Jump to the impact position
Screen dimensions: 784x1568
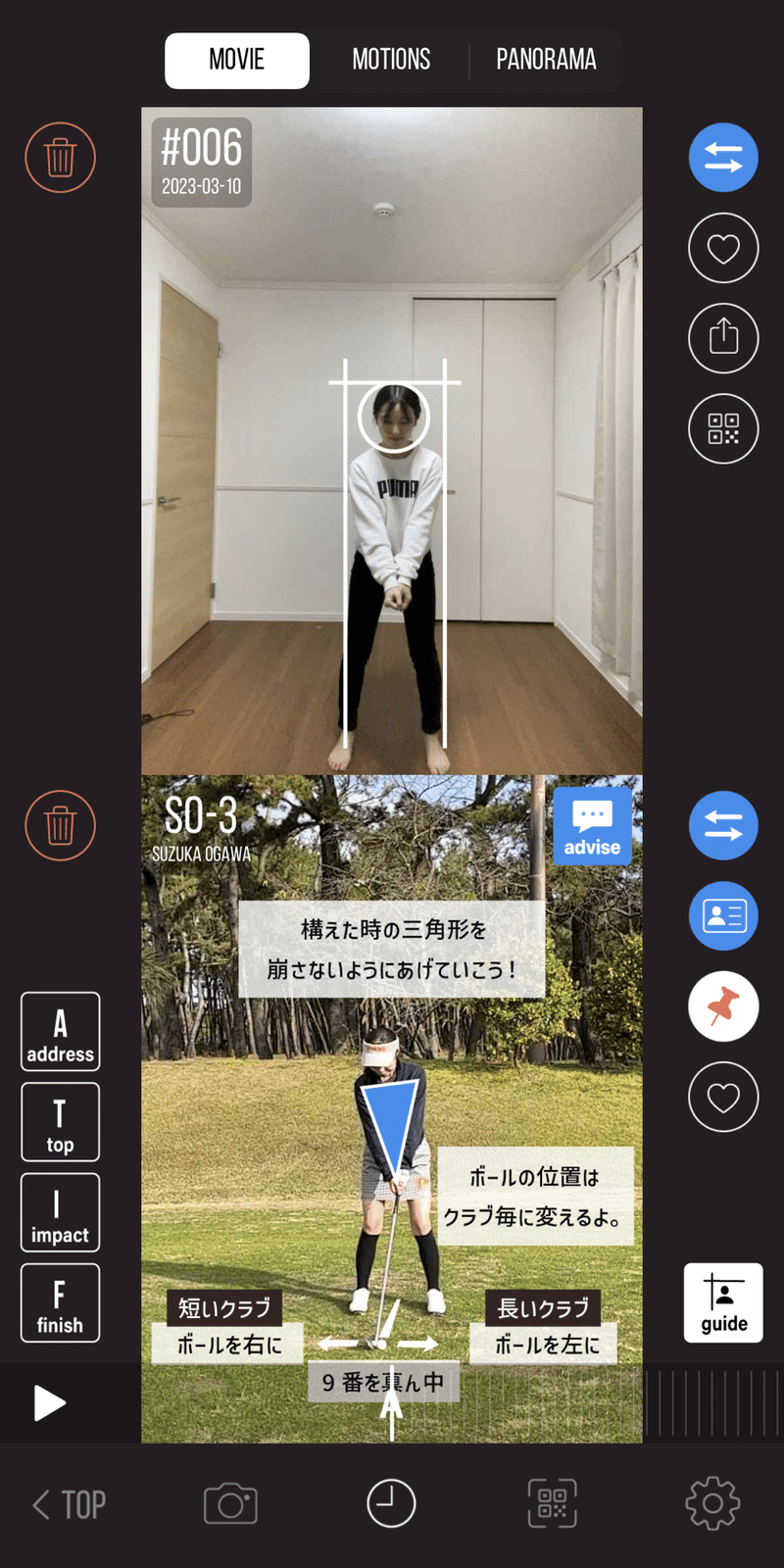tap(60, 1212)
